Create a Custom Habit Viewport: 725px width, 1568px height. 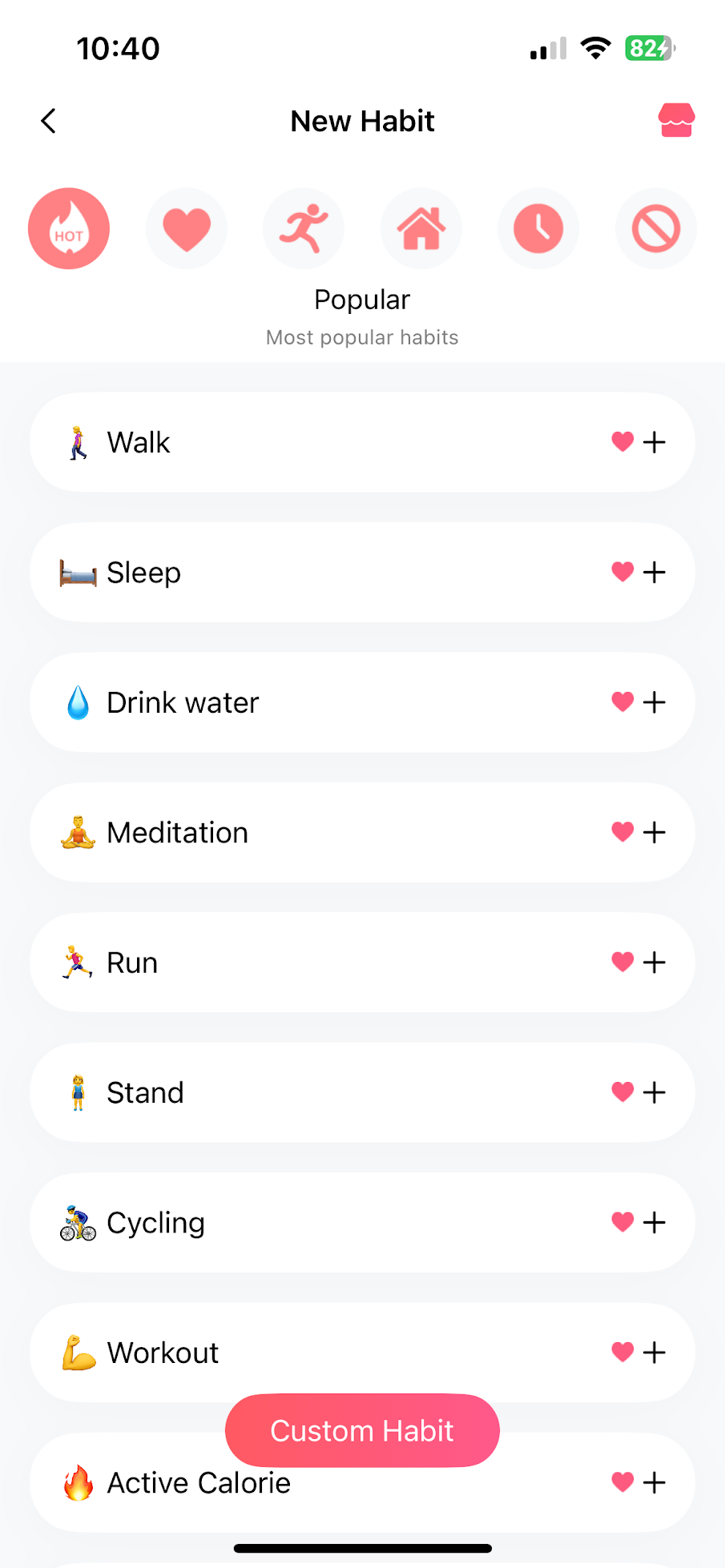[362, 1430]
